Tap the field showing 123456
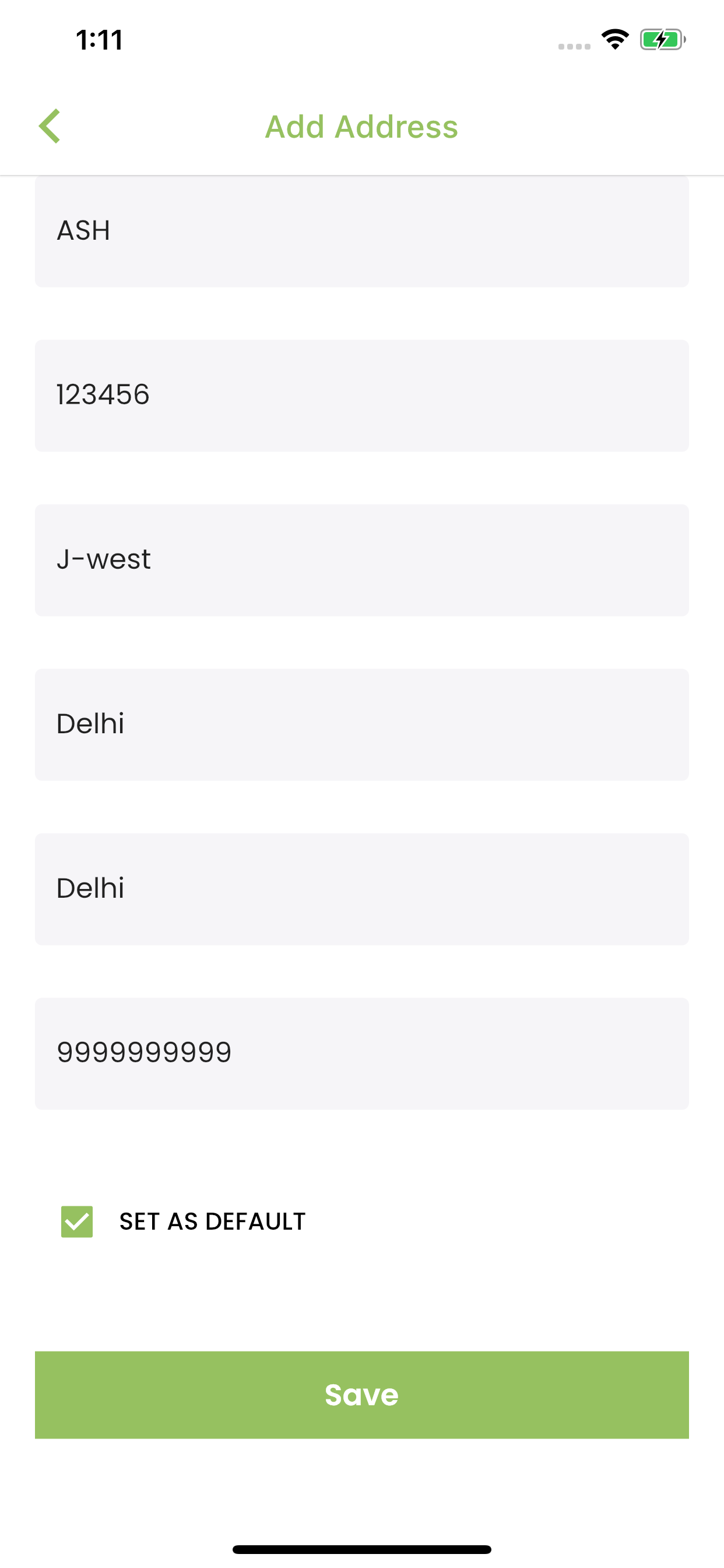 click(361, 395)
